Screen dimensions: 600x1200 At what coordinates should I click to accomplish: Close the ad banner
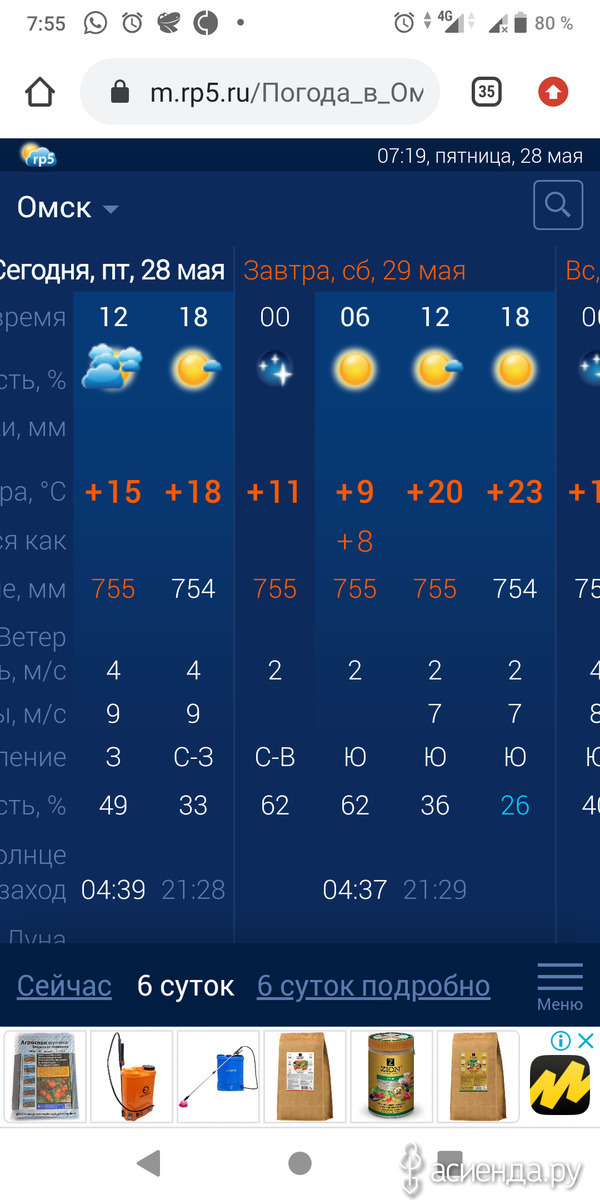[587, 1041]
